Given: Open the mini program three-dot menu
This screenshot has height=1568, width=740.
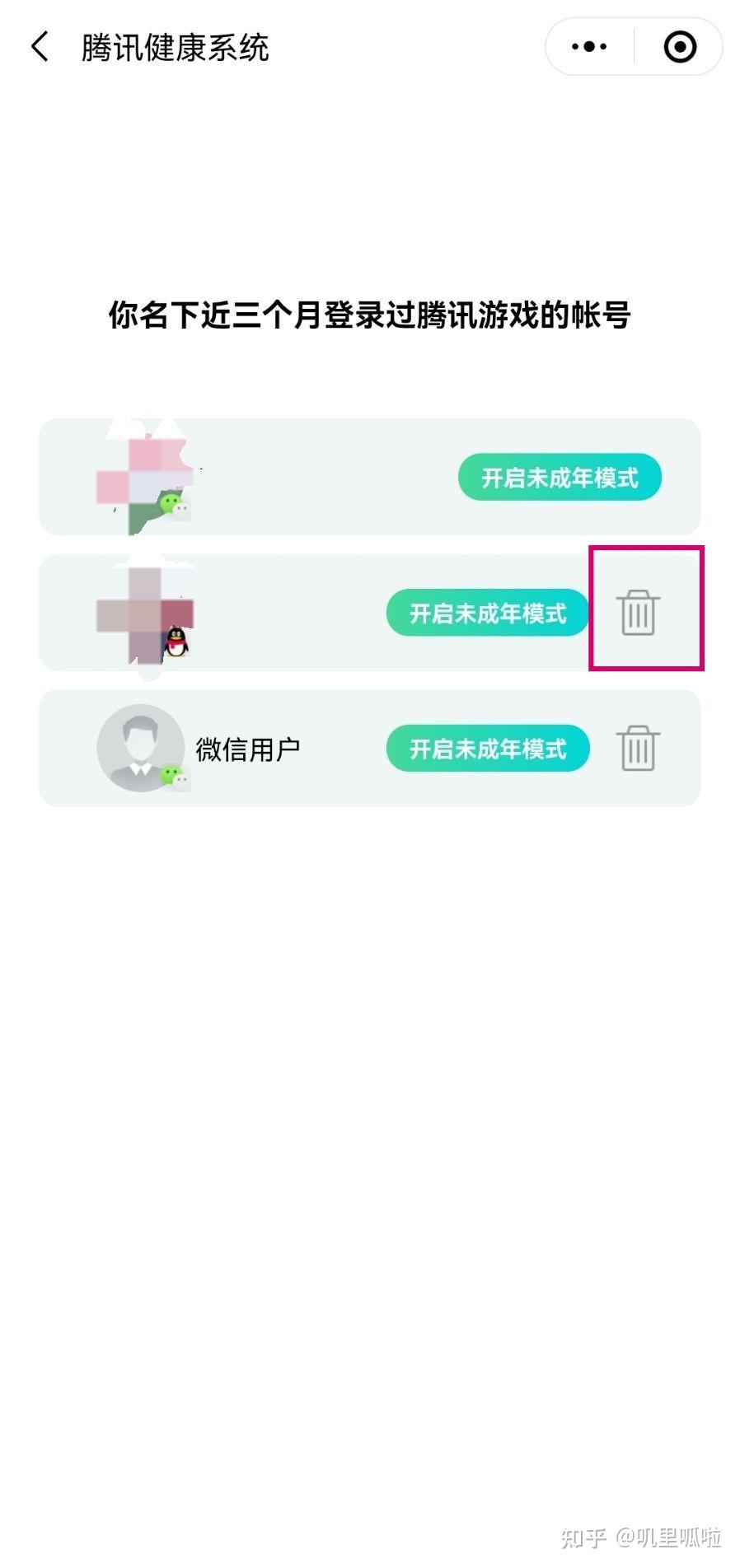Looking at the screenshot, I should pos(589,47).
